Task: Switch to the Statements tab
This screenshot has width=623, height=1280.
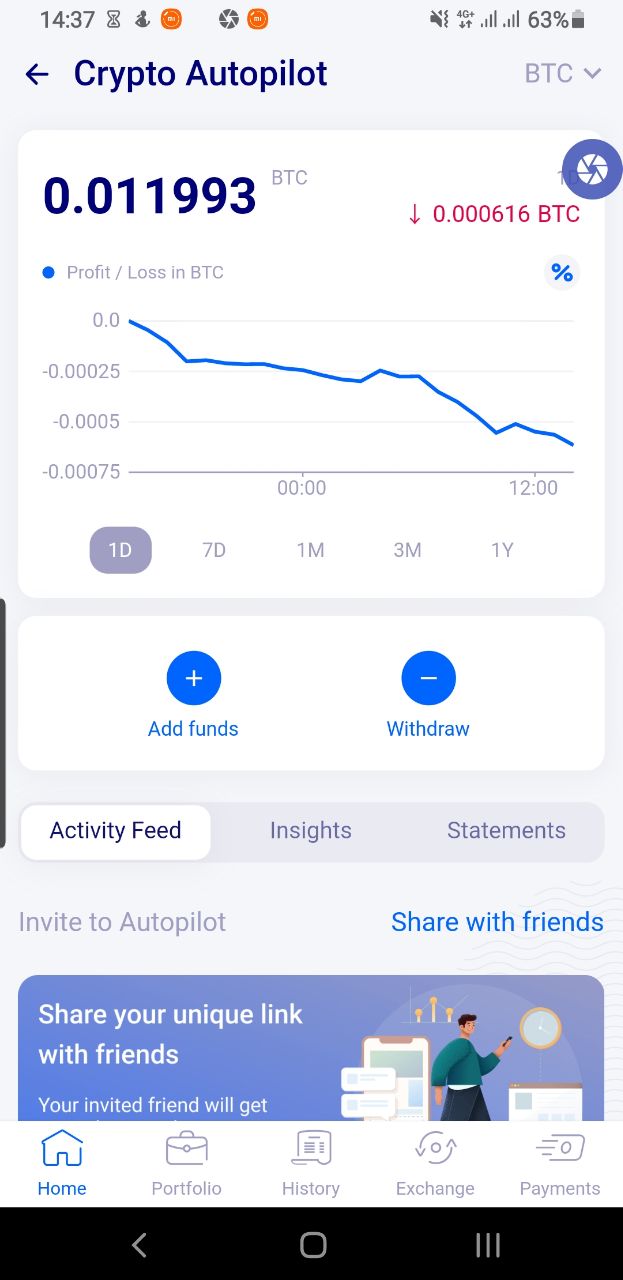Action: coord(506,831)
